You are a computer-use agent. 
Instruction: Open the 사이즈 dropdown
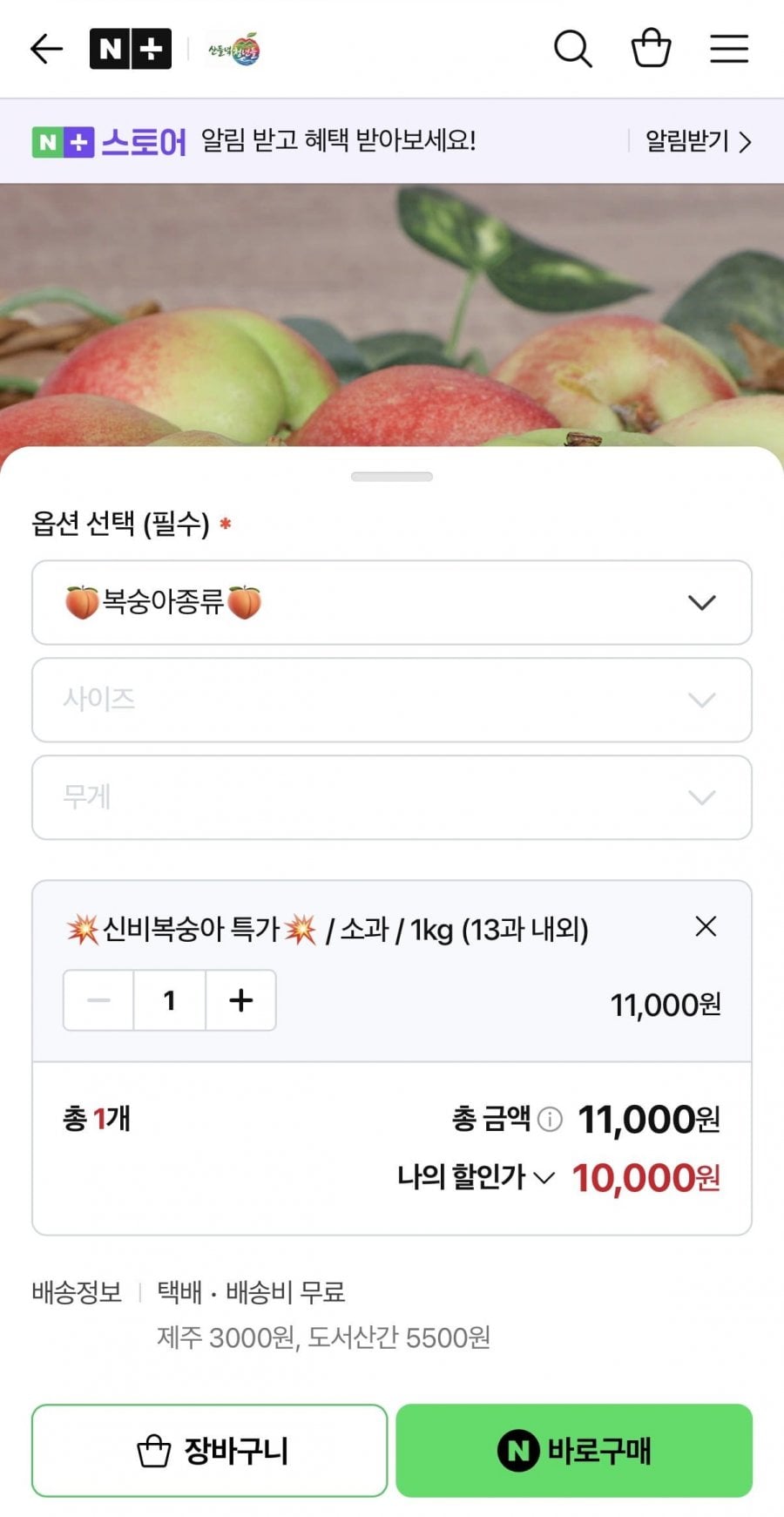coord(392,700)
